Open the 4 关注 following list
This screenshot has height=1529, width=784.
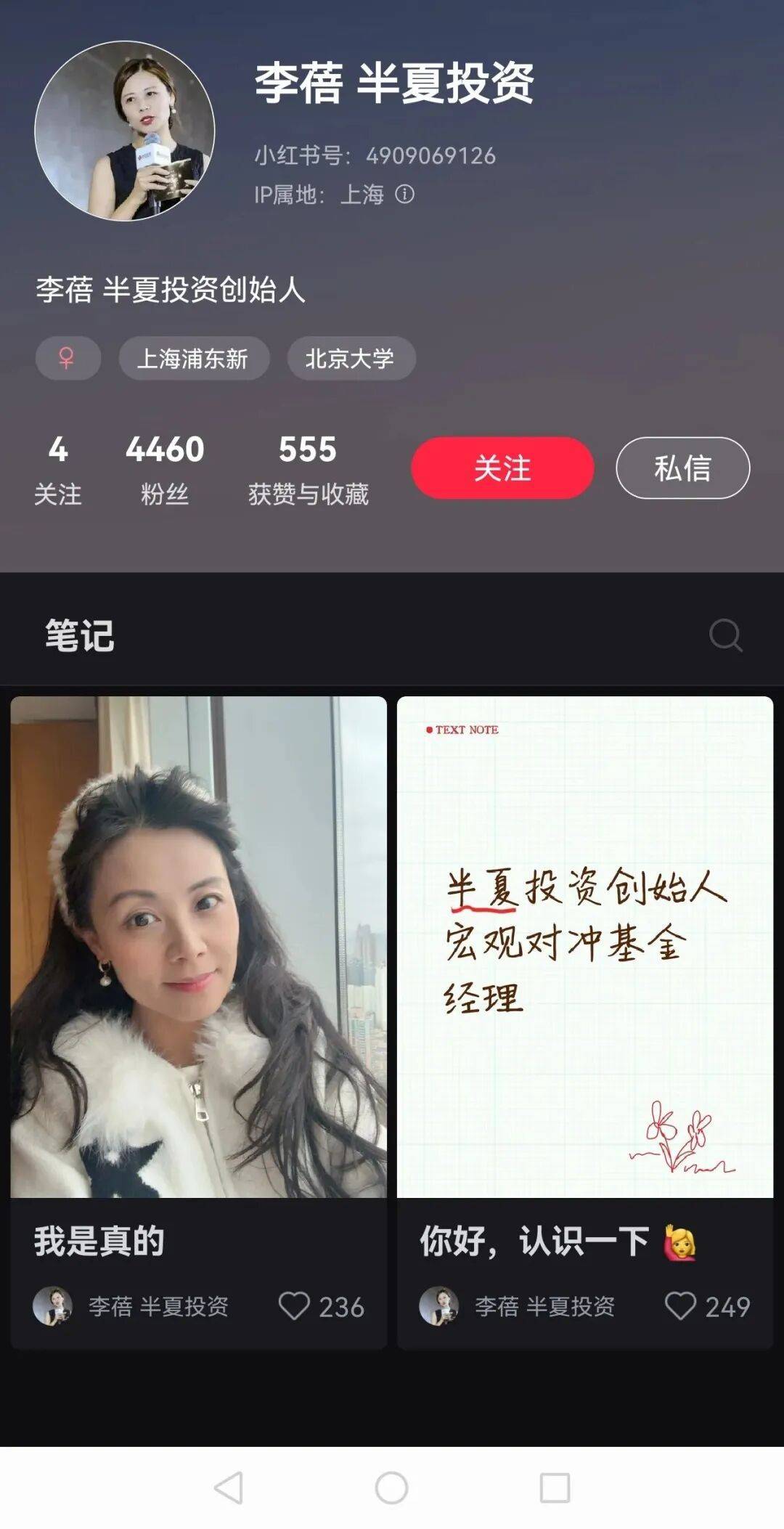pyautogui.click(x=58, y=468)
